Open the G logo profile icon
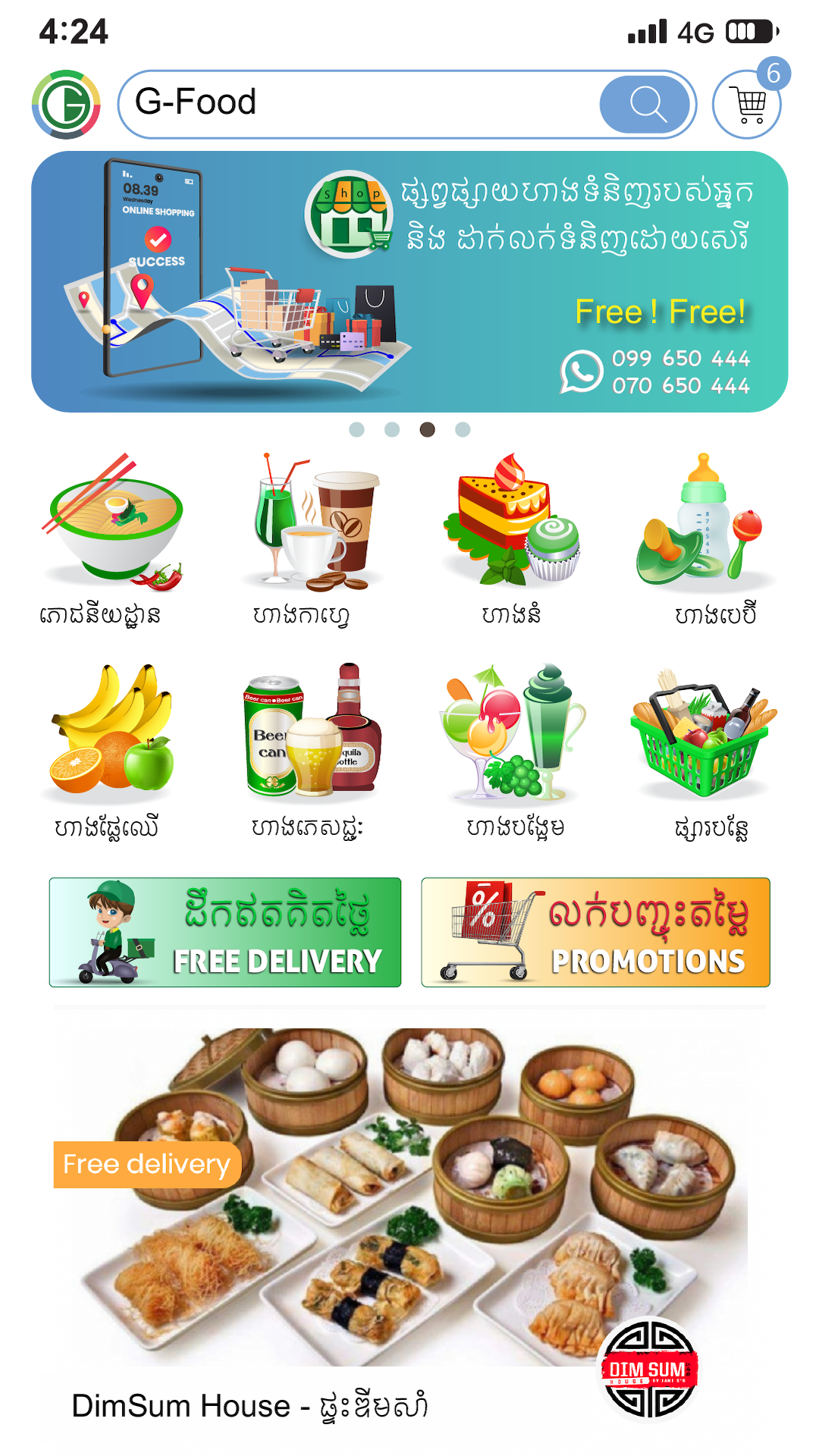Image resolution: width=819 pixels, height=1456 pixels. (66, 105)
